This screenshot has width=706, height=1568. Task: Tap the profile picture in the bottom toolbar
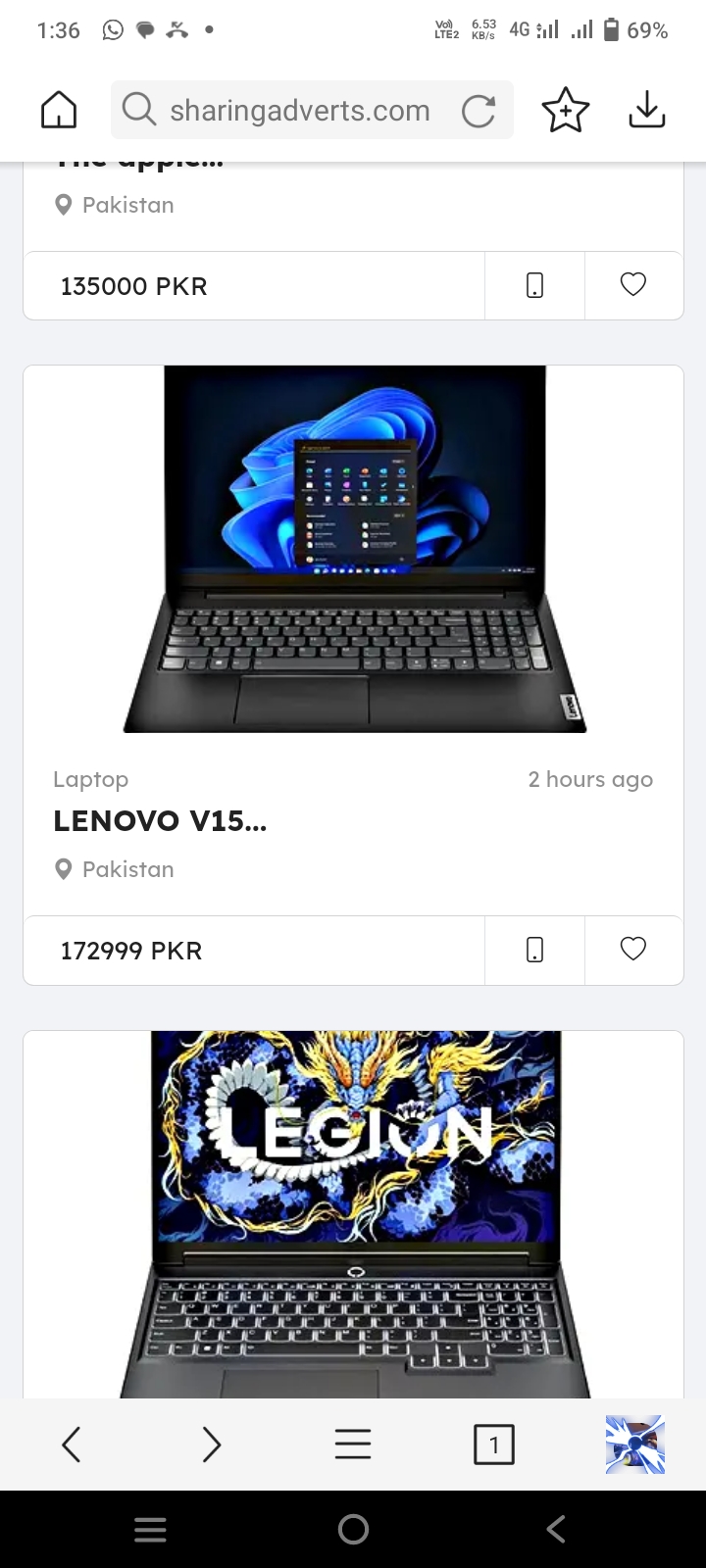634,1445
